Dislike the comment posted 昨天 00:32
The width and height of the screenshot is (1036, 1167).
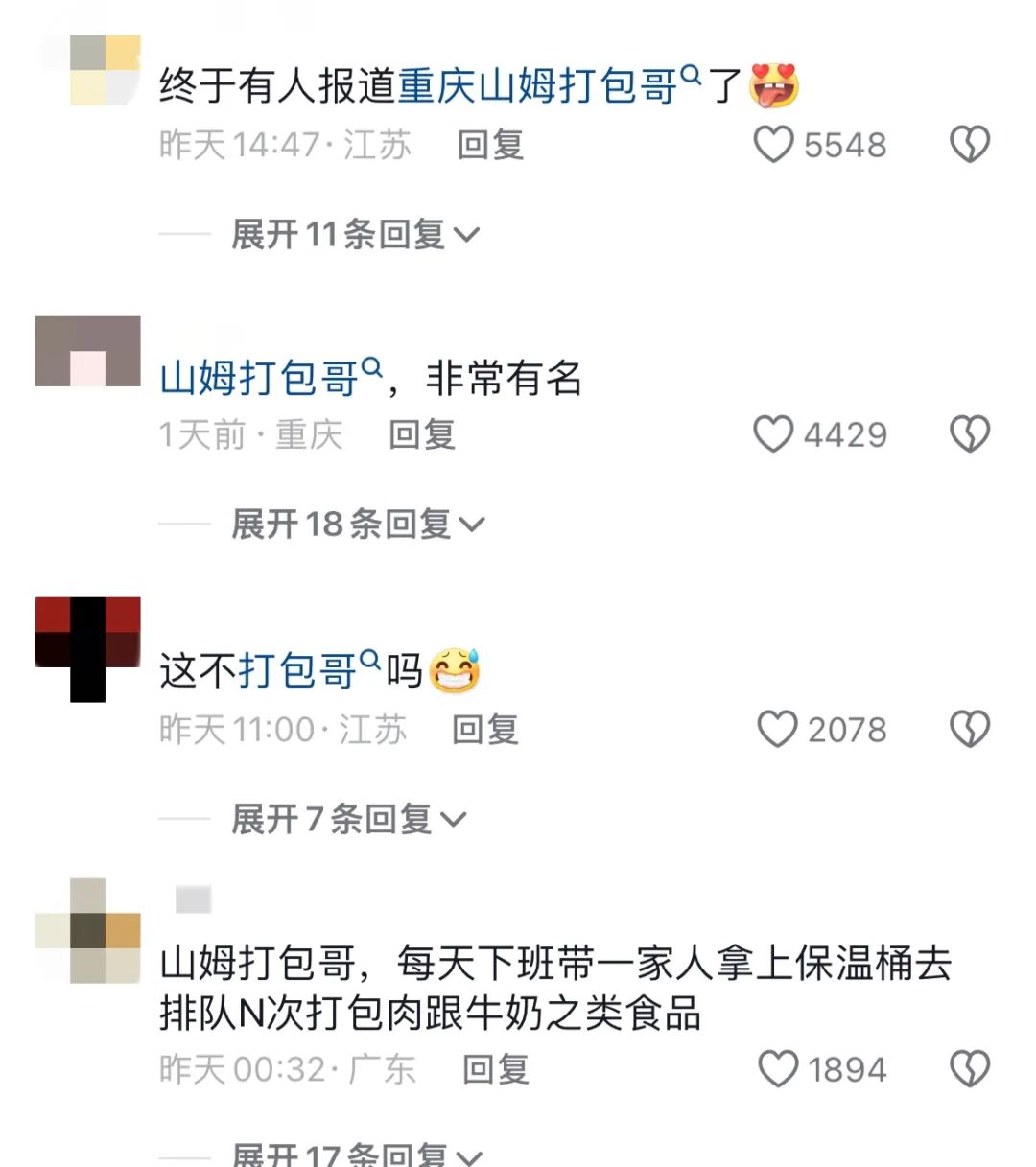[969, 1068]
